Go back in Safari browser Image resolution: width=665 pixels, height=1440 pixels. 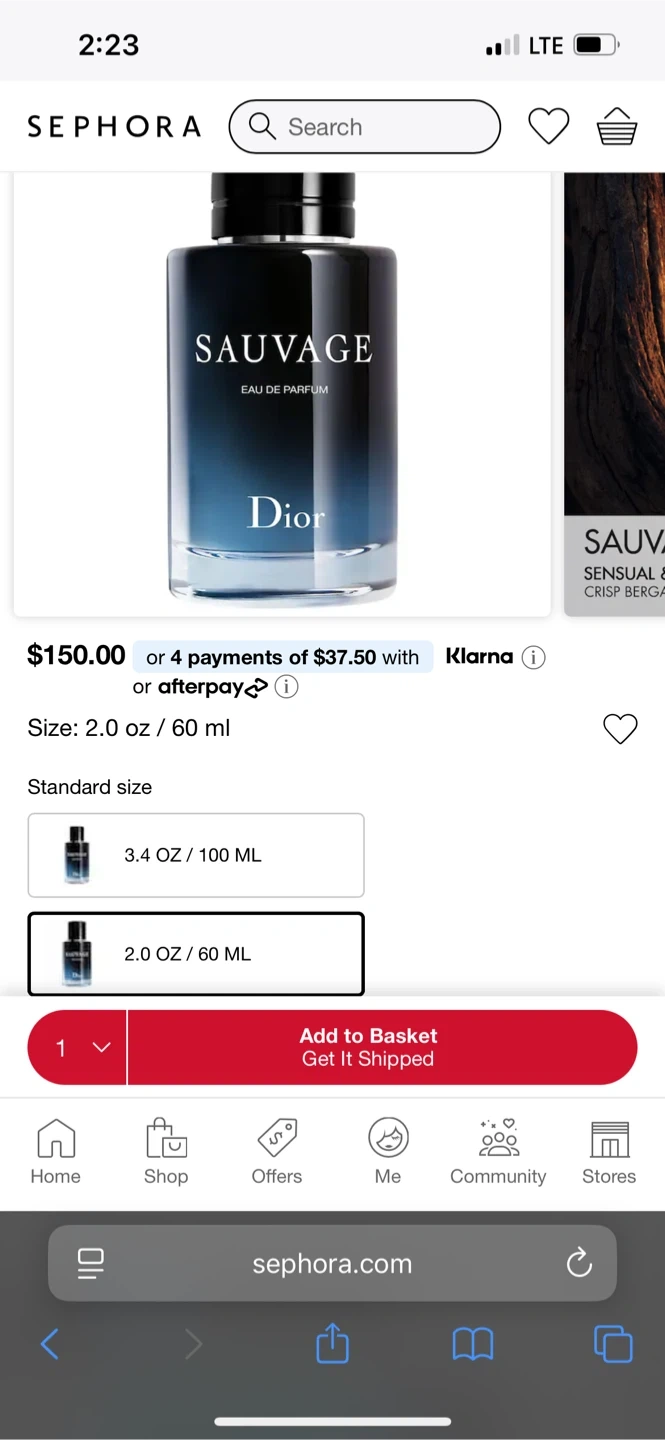click(x=49, y=1344)
